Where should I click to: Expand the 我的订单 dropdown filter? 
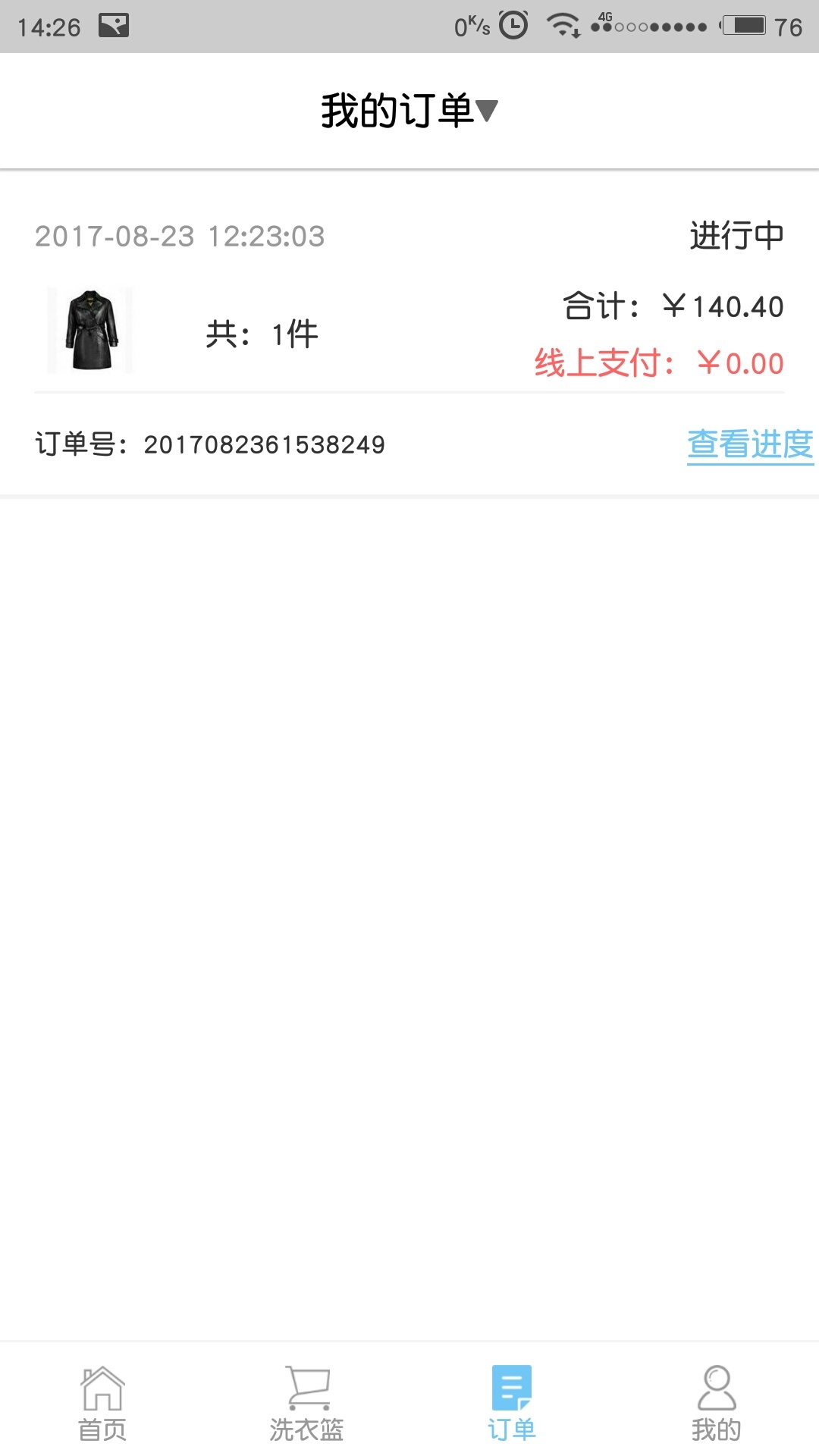(409, 111)
